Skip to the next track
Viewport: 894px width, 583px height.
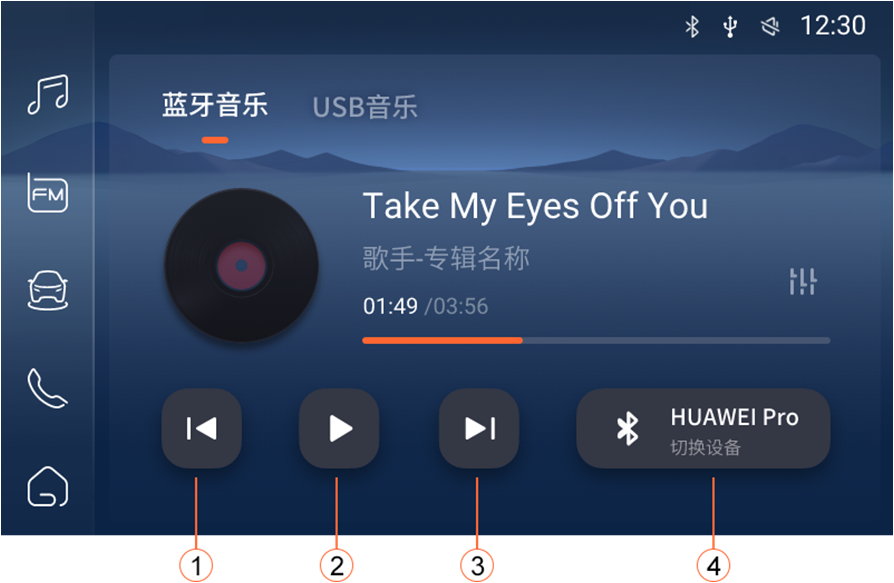point(479,429)
